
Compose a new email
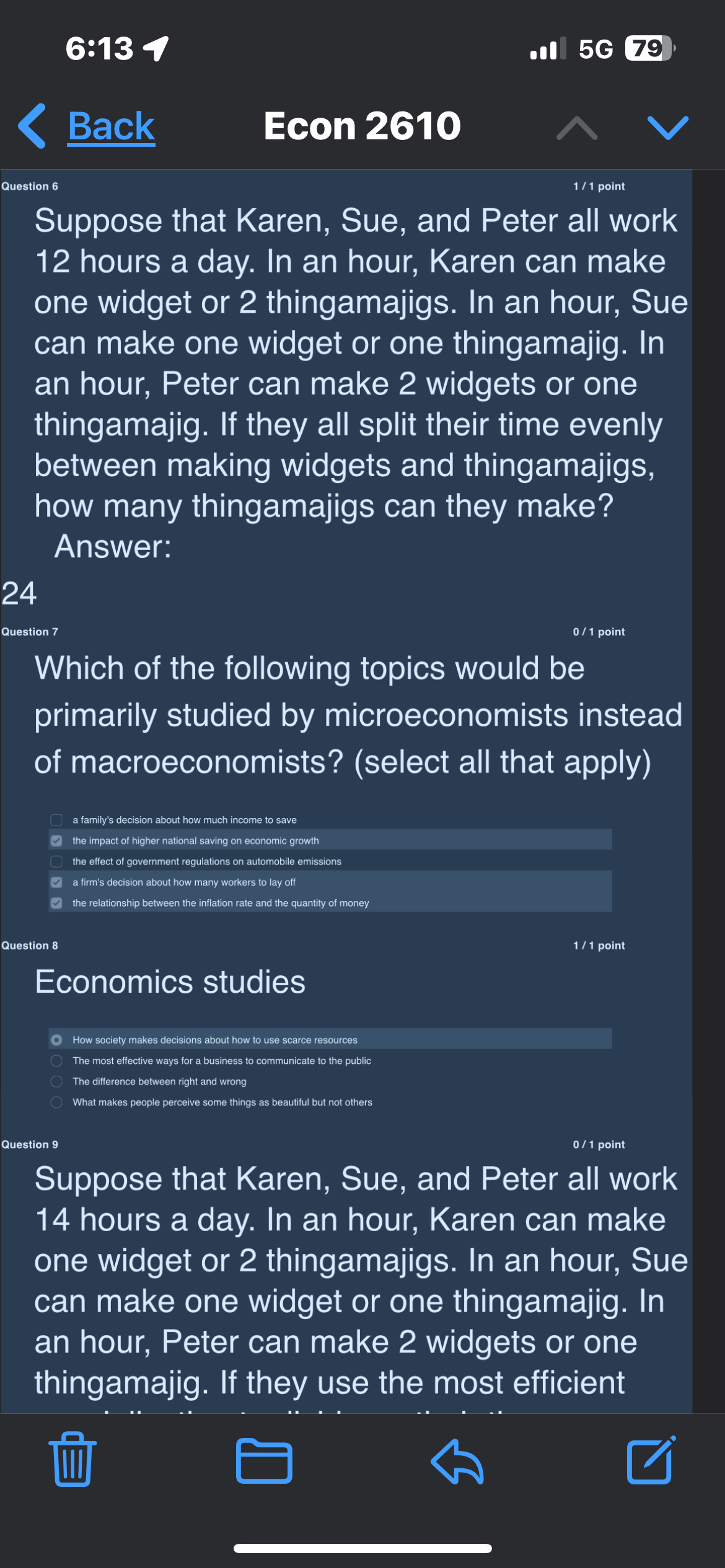pos(651,1460)
